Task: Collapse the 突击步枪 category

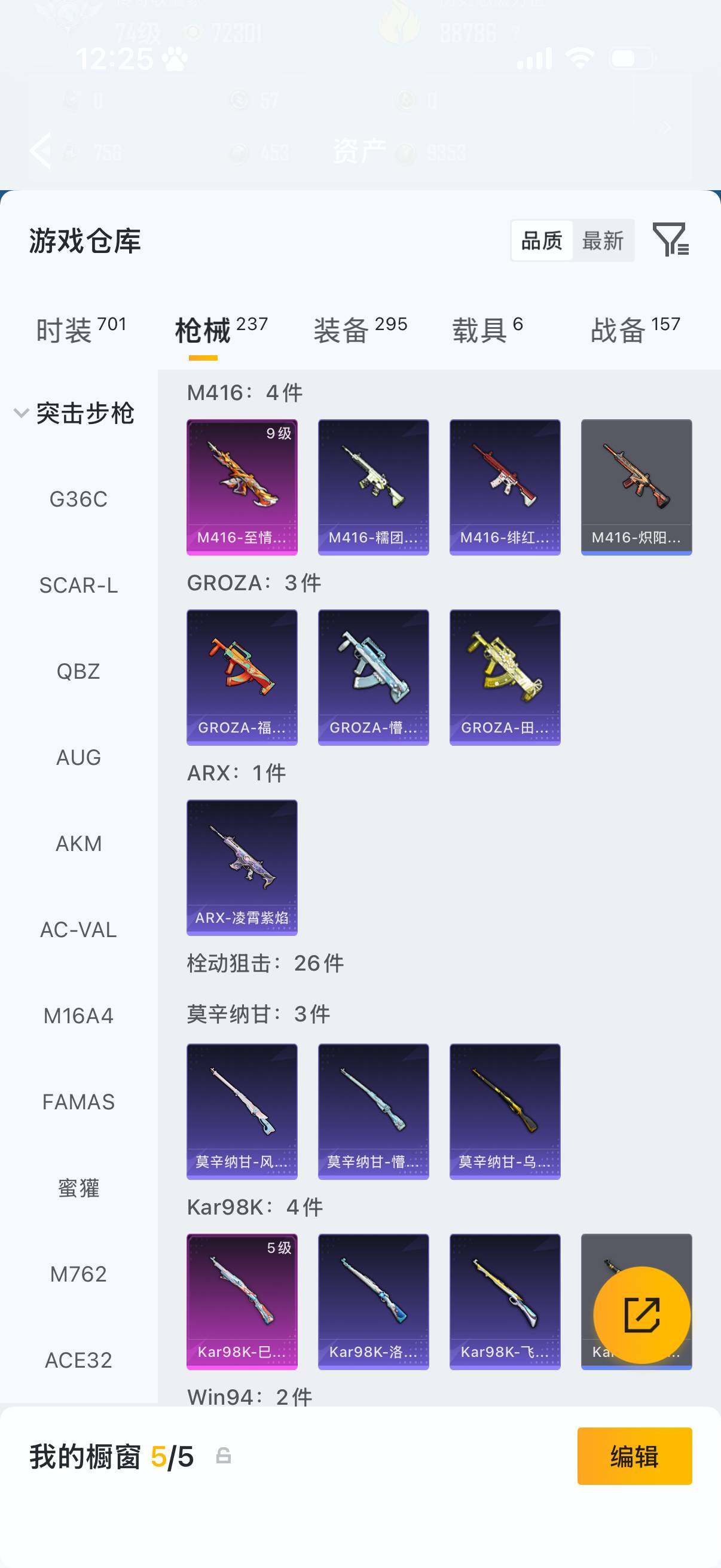Action: (74, 413)
